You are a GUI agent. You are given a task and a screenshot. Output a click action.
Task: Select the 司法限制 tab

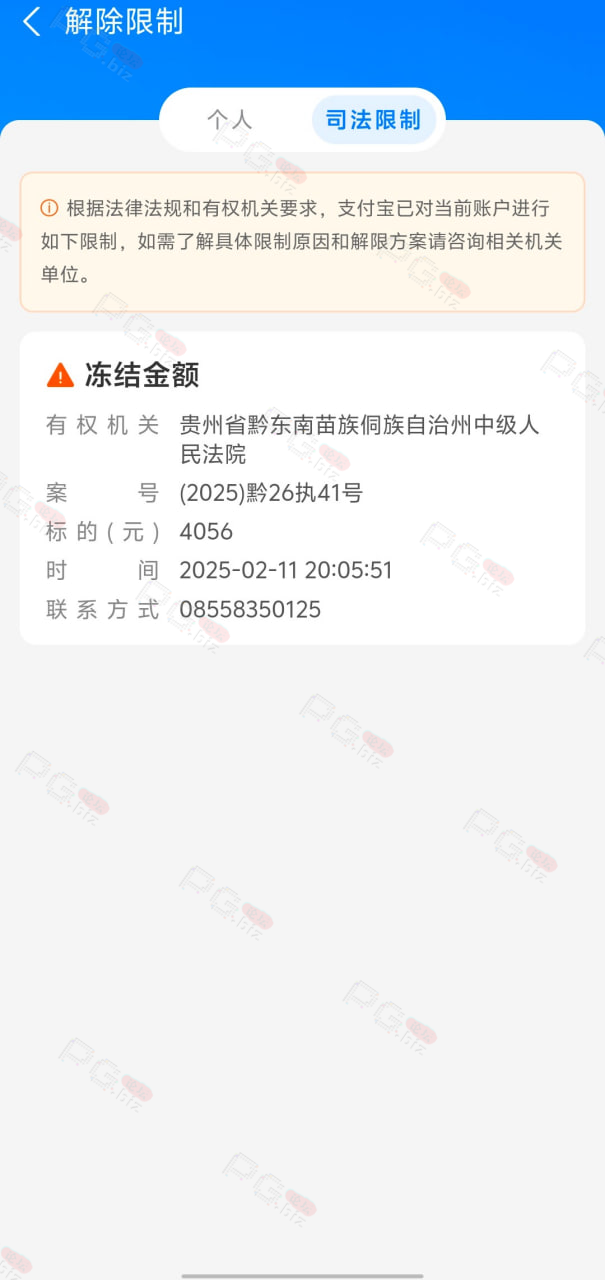373,120
